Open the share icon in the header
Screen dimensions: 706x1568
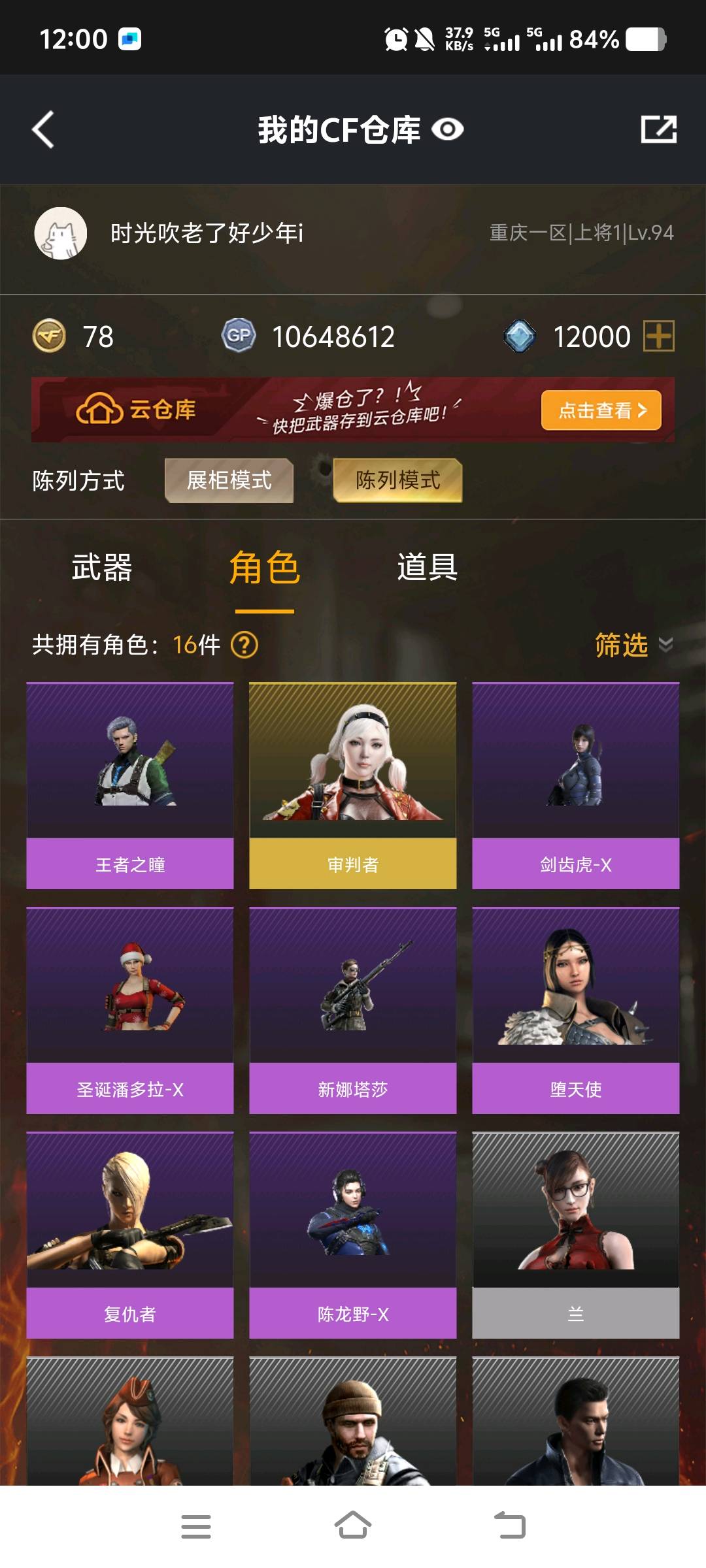pos(658,129)
